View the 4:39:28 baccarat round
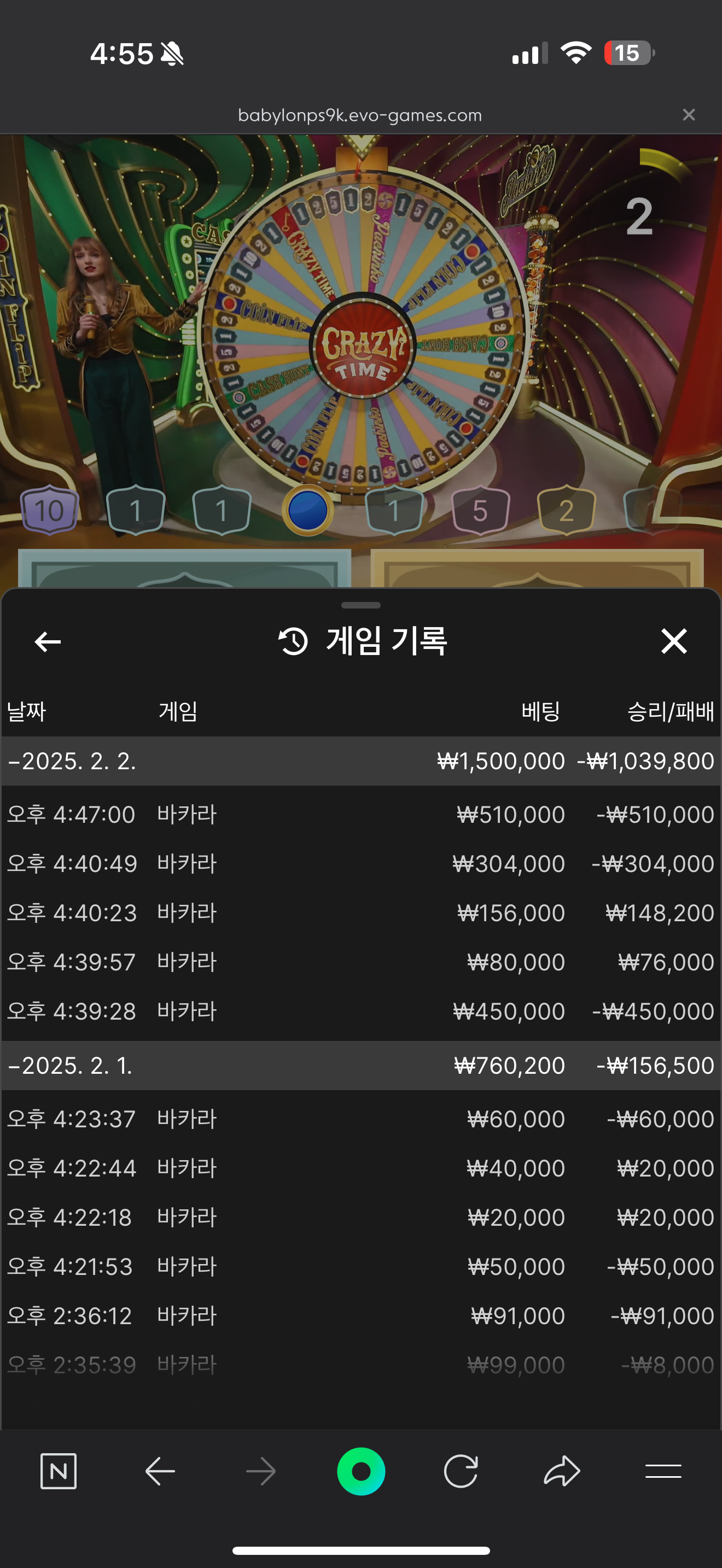Image resolution: width=722 pixels, height=1568 pixels. (361, 1011)
